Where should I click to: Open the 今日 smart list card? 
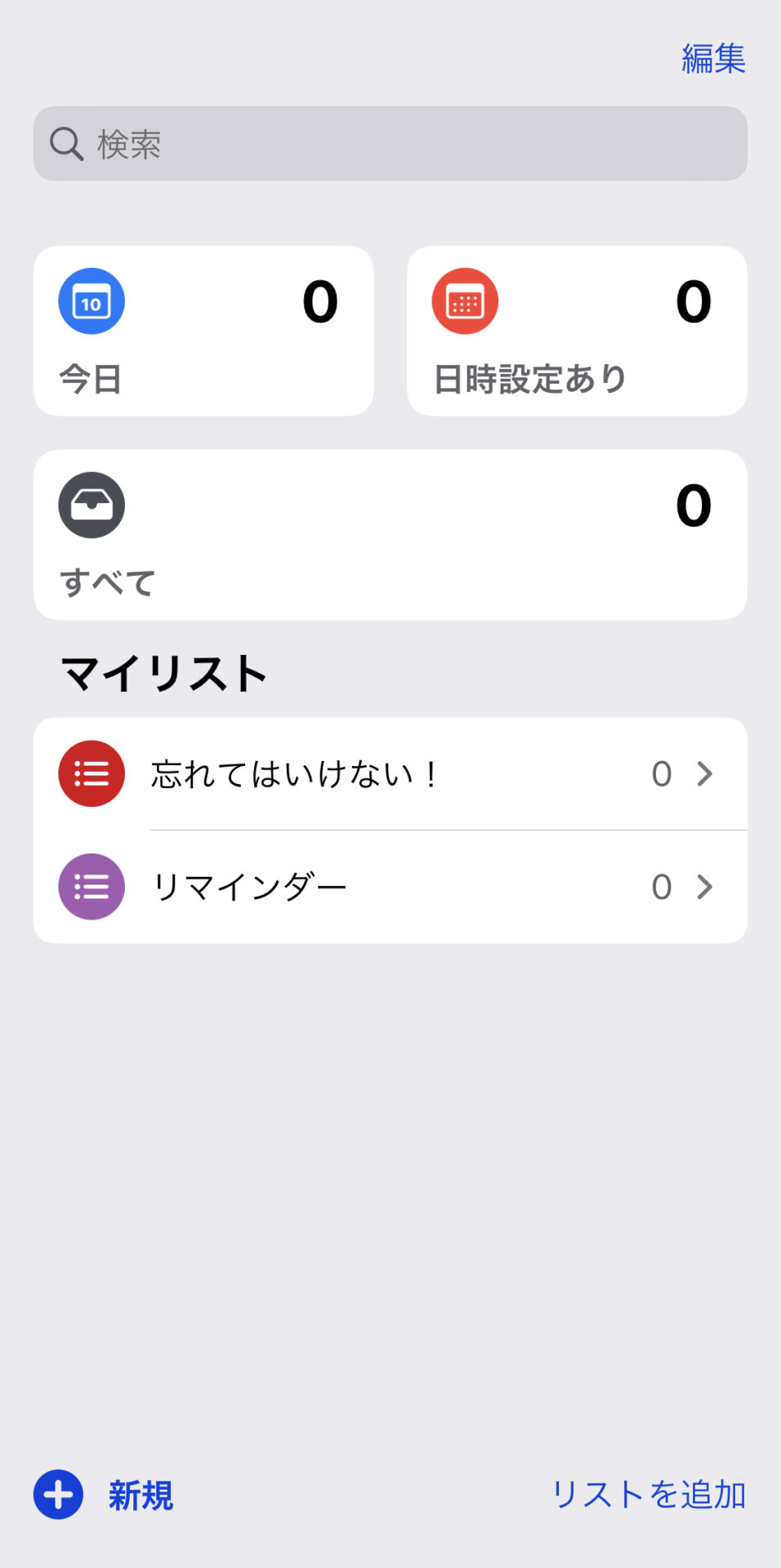(x=203, y=331)
